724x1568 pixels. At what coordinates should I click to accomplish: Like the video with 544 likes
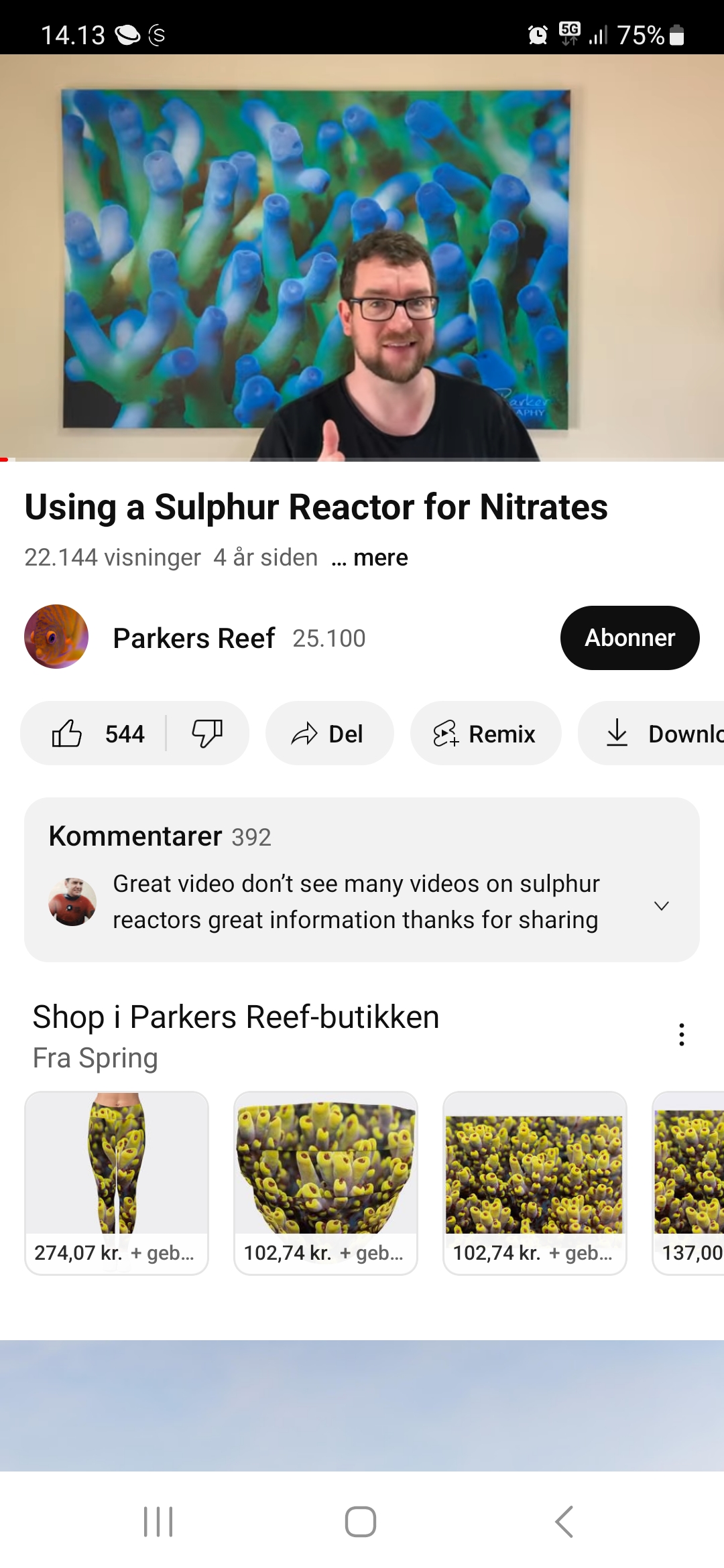coord(97,734)
